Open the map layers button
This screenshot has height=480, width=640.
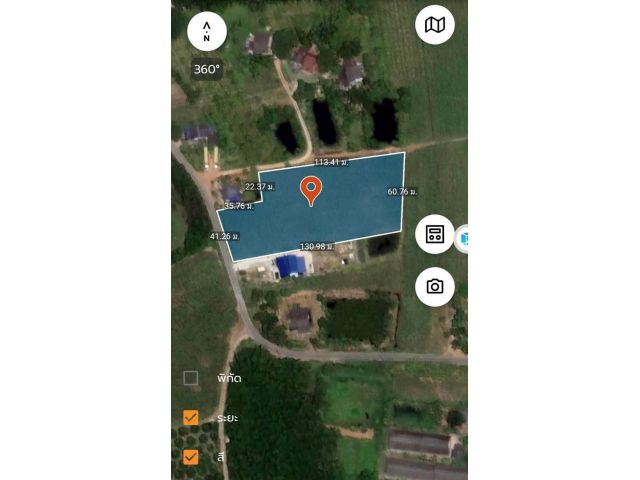pyautogui.click(x=435, y=25)
